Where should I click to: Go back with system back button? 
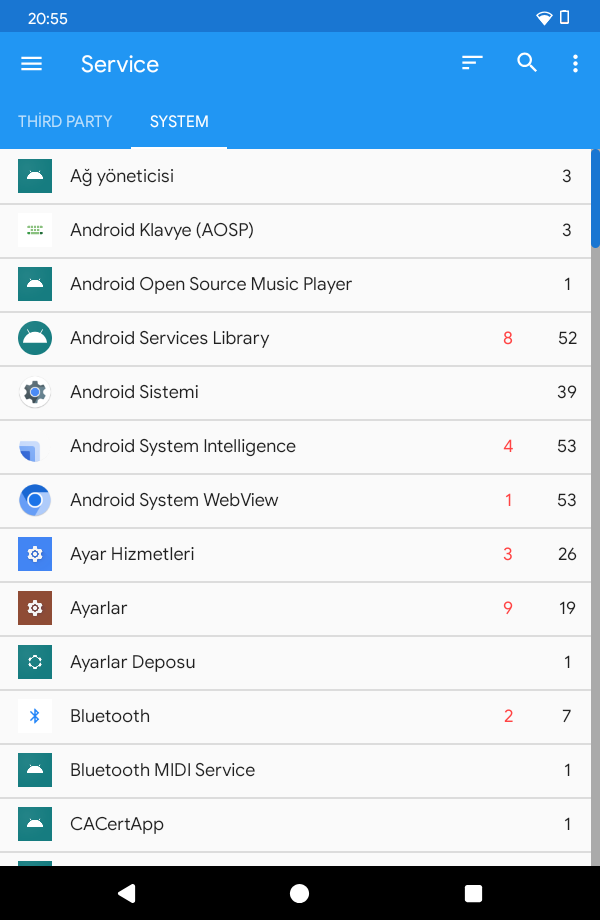click(x=126, y=893)
